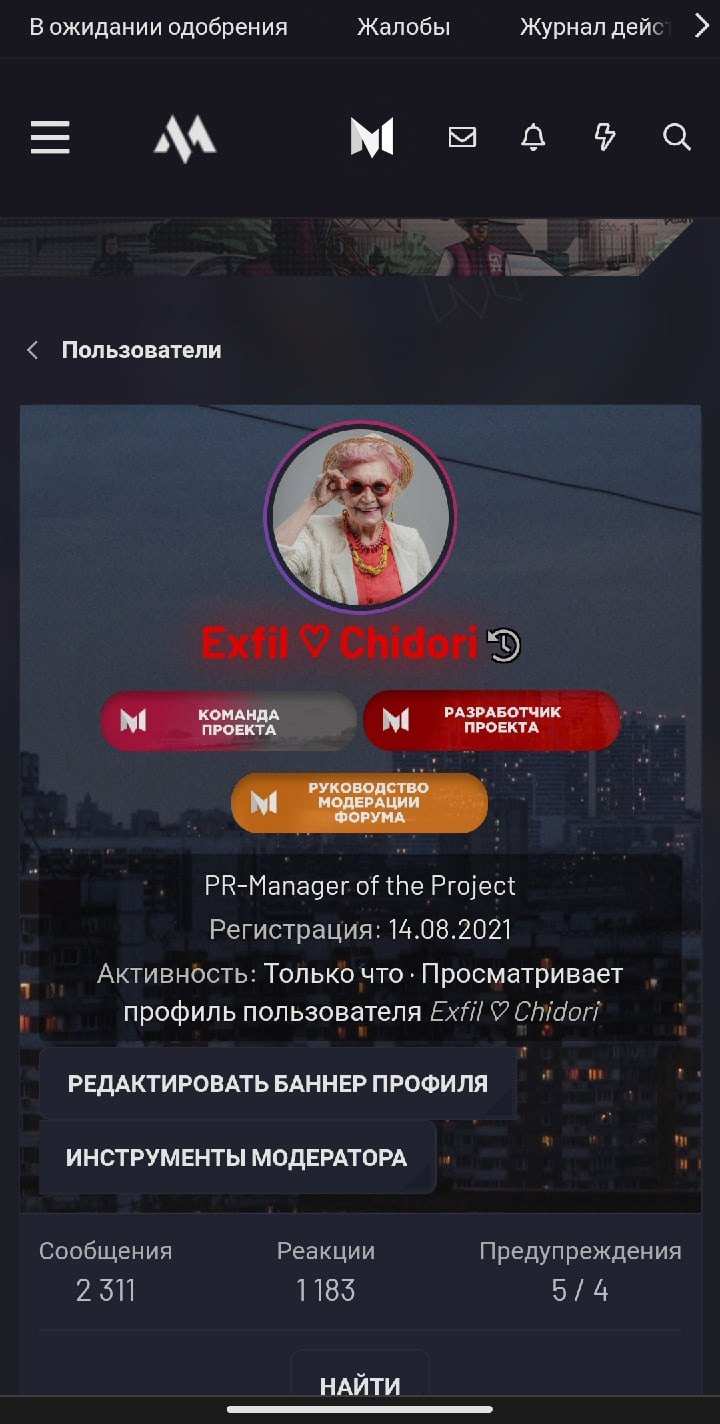Open the search icon
The height and width of the screenshot is (1424, 720).
[x=677, y=137]
